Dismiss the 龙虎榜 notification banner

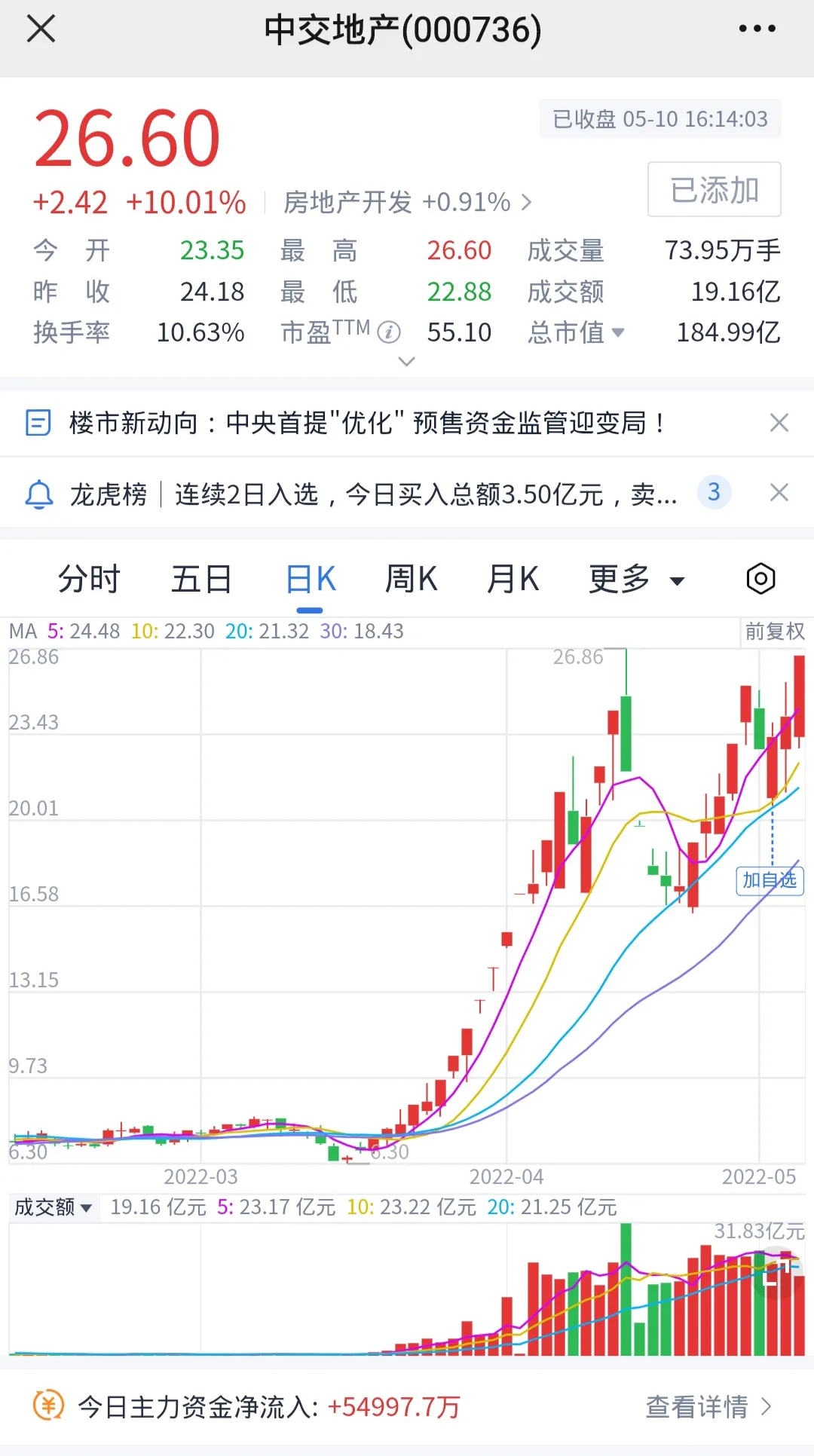(x=779, y=492)
